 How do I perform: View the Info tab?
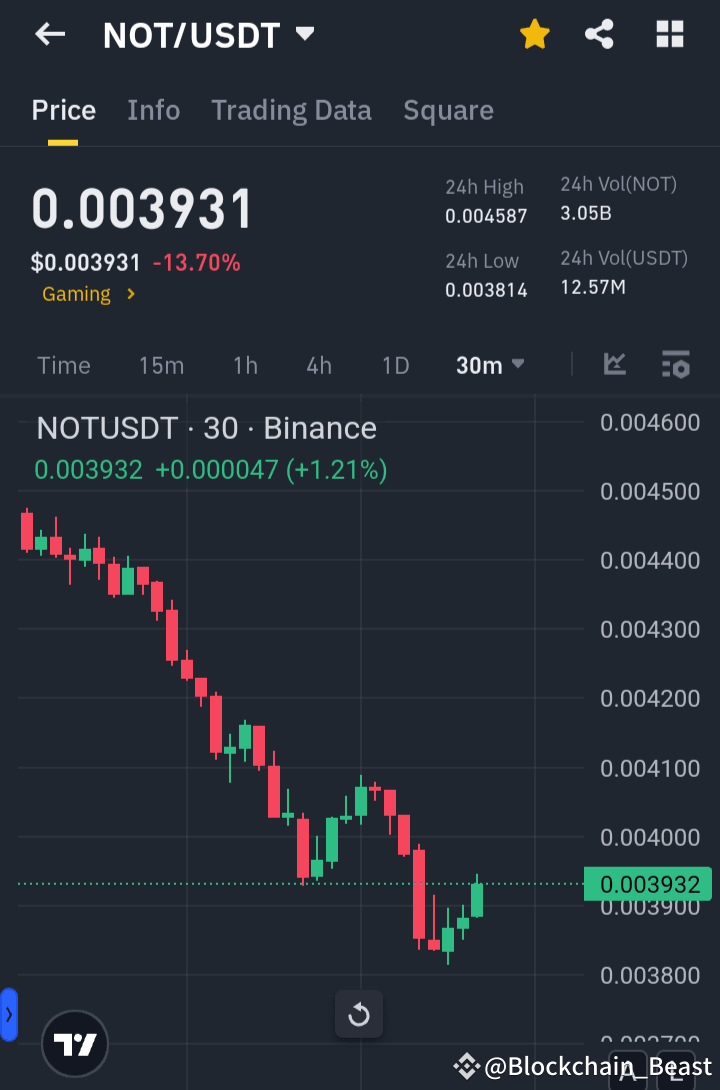click(153, 110)
